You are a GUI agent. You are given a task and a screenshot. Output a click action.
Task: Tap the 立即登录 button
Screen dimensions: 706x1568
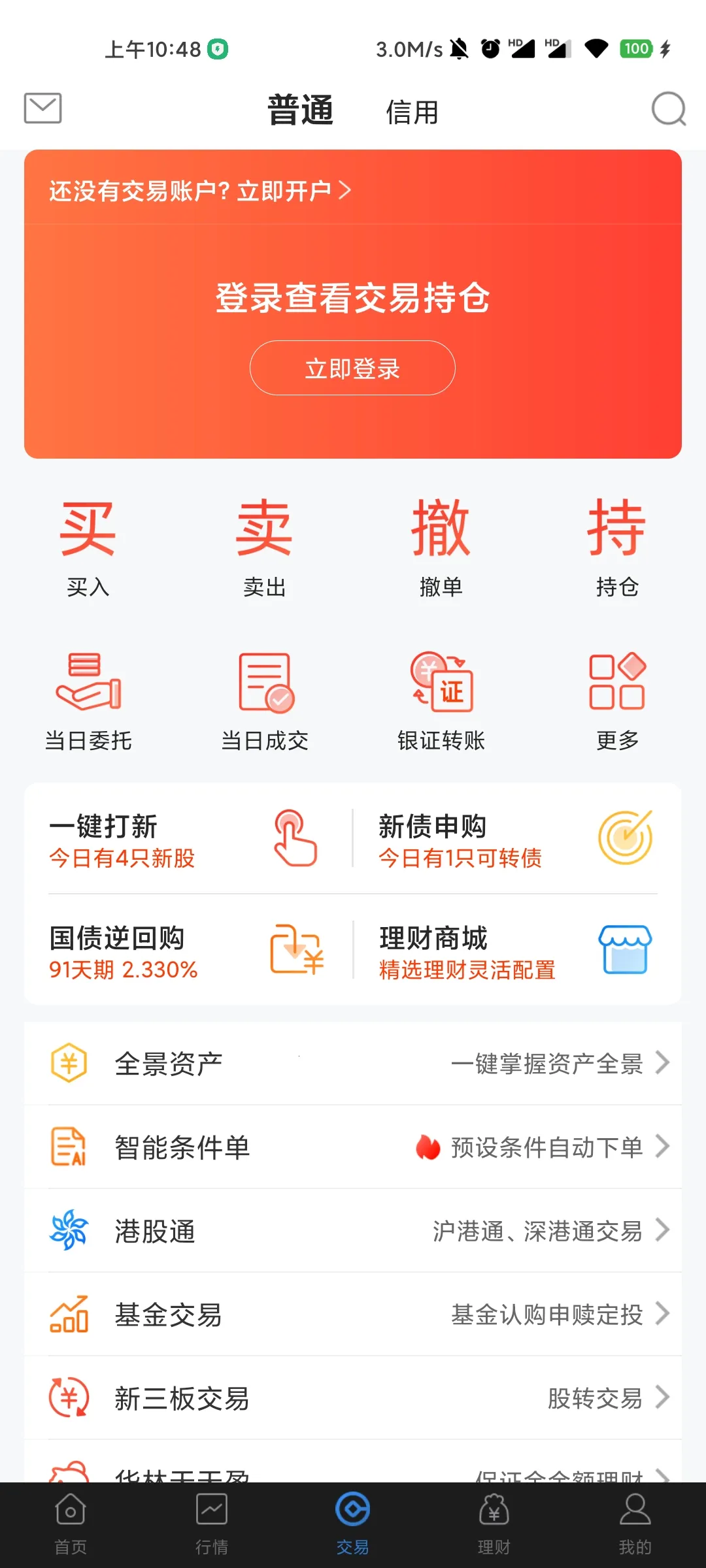click(352, 368)
